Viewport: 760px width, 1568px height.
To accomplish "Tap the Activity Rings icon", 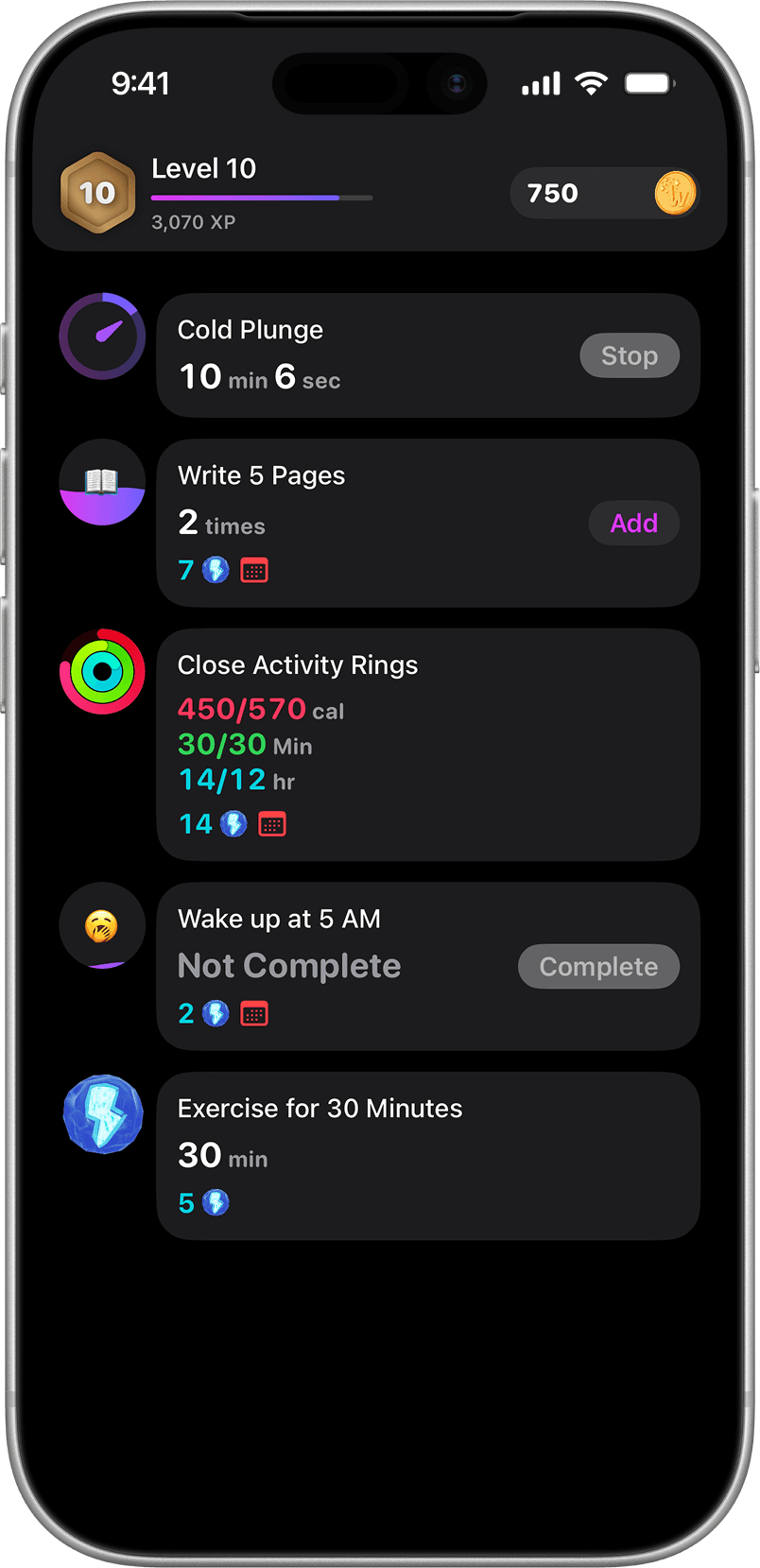I will (102, 673).
